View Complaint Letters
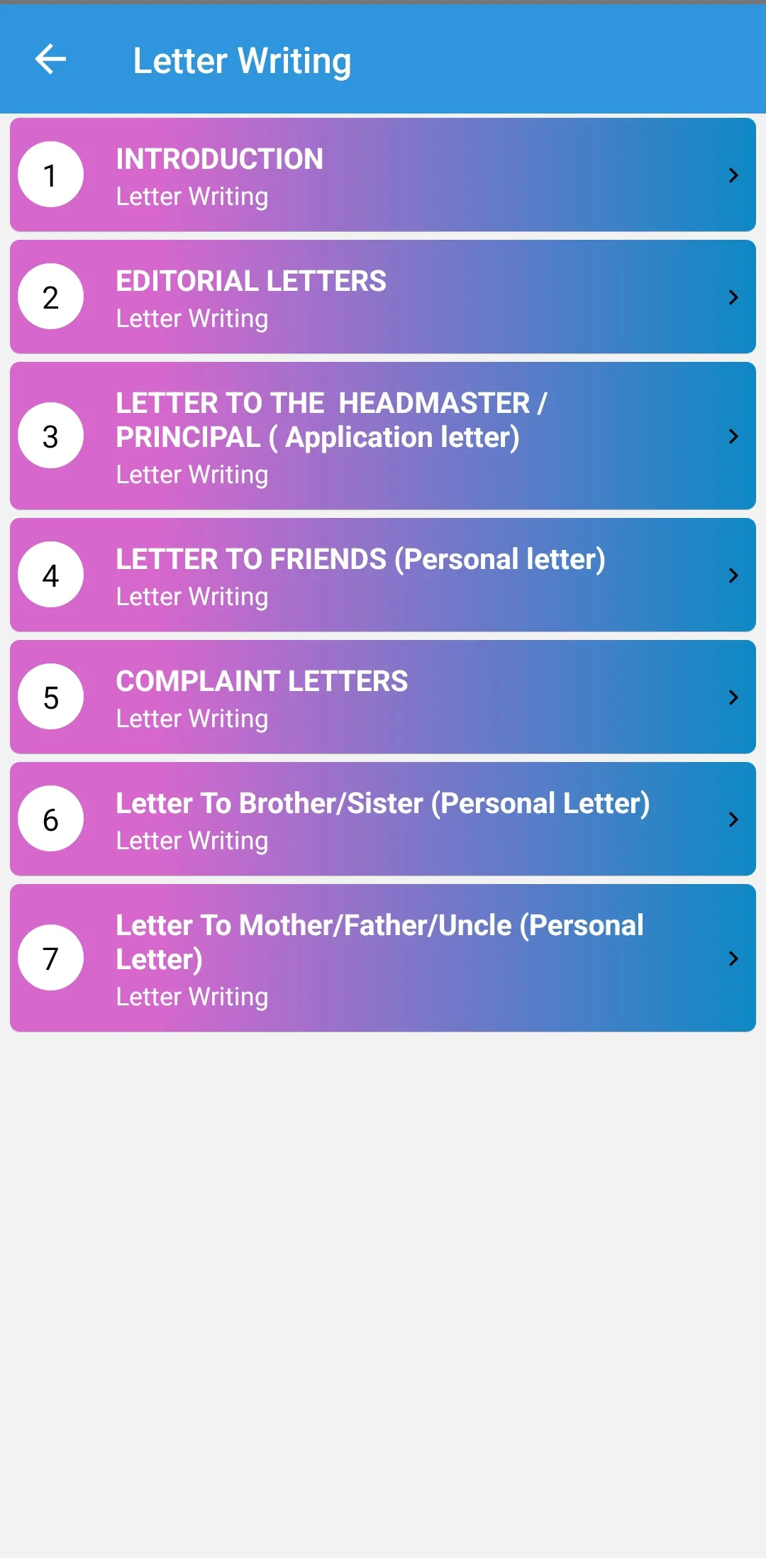The height and width of the screenshot is (1568, 766). tap(383, 697)
